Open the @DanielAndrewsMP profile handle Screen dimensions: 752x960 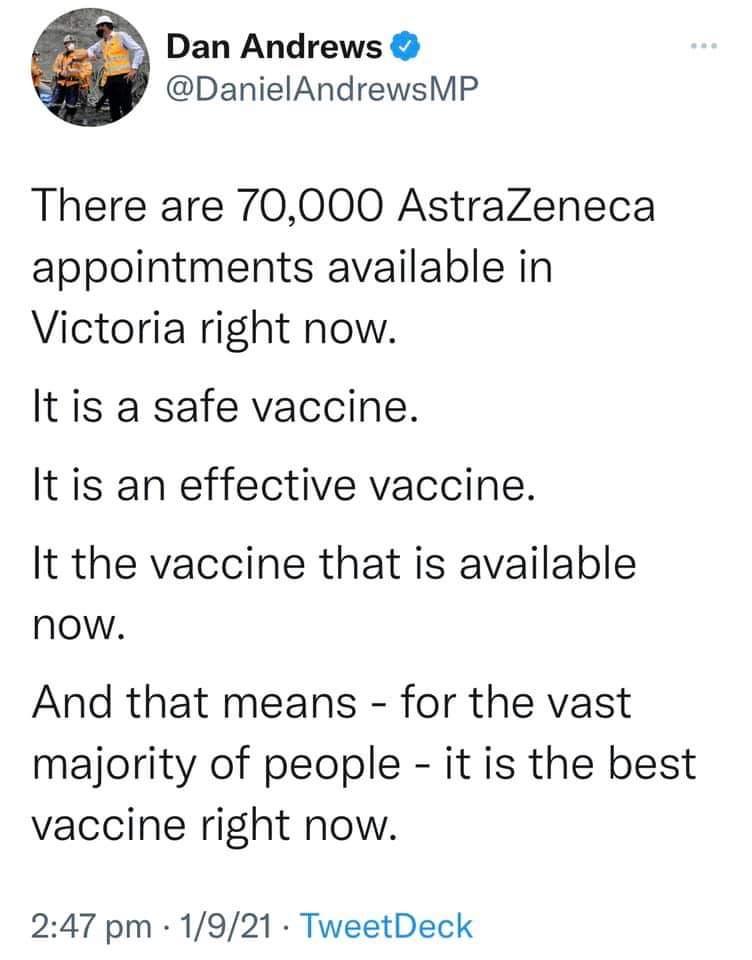point(312,91)
